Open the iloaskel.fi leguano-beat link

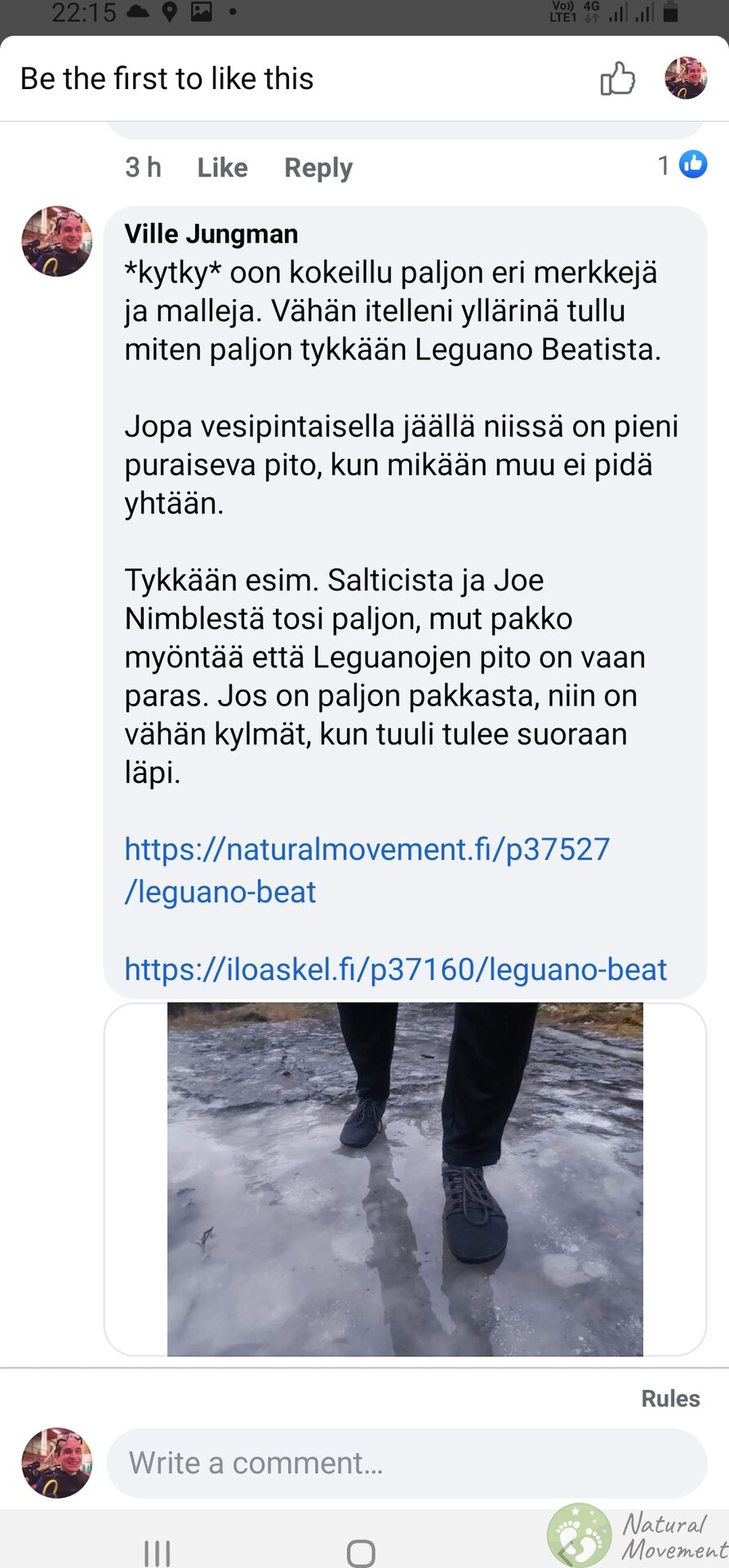(396, 969)
